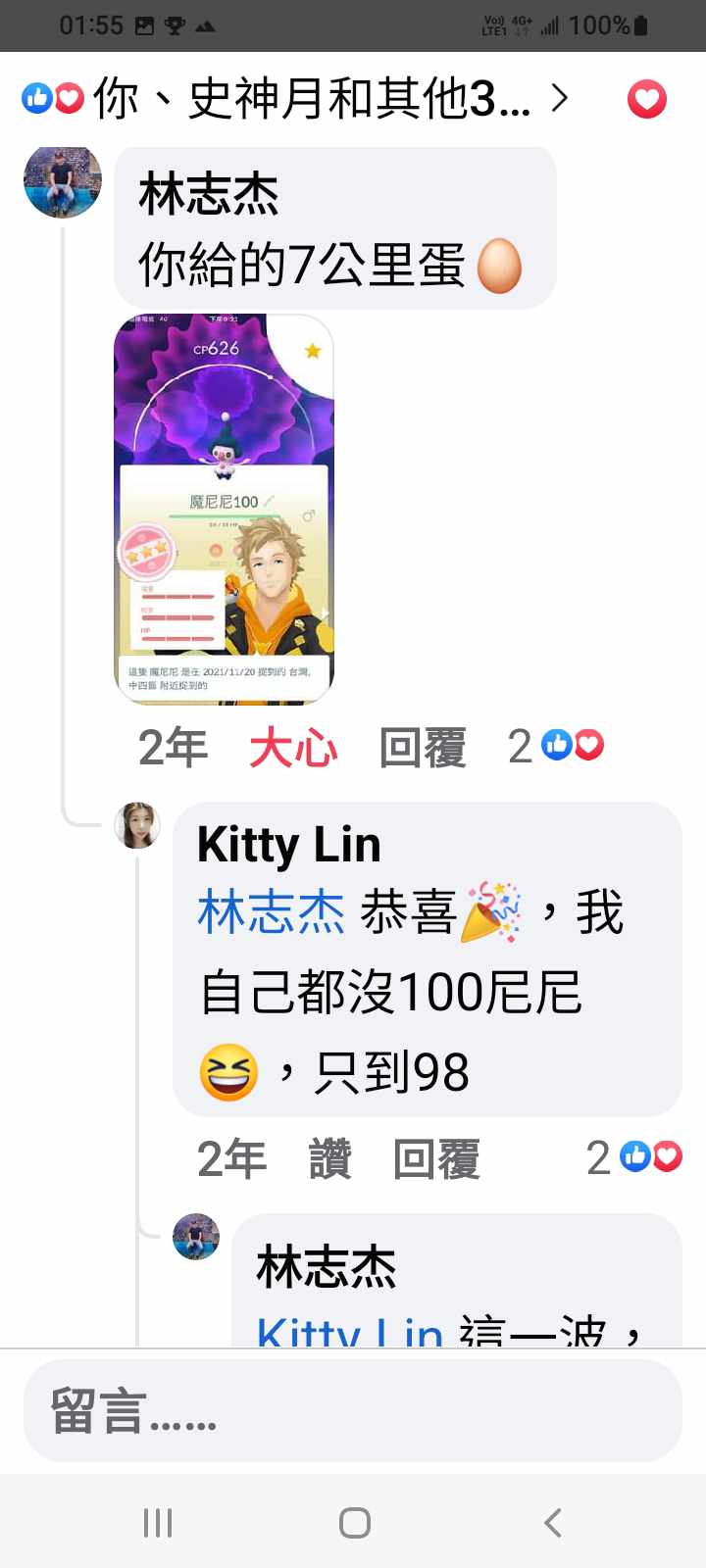
Task: Open the list of people who reacted
Action: click(x=294, y=99)
